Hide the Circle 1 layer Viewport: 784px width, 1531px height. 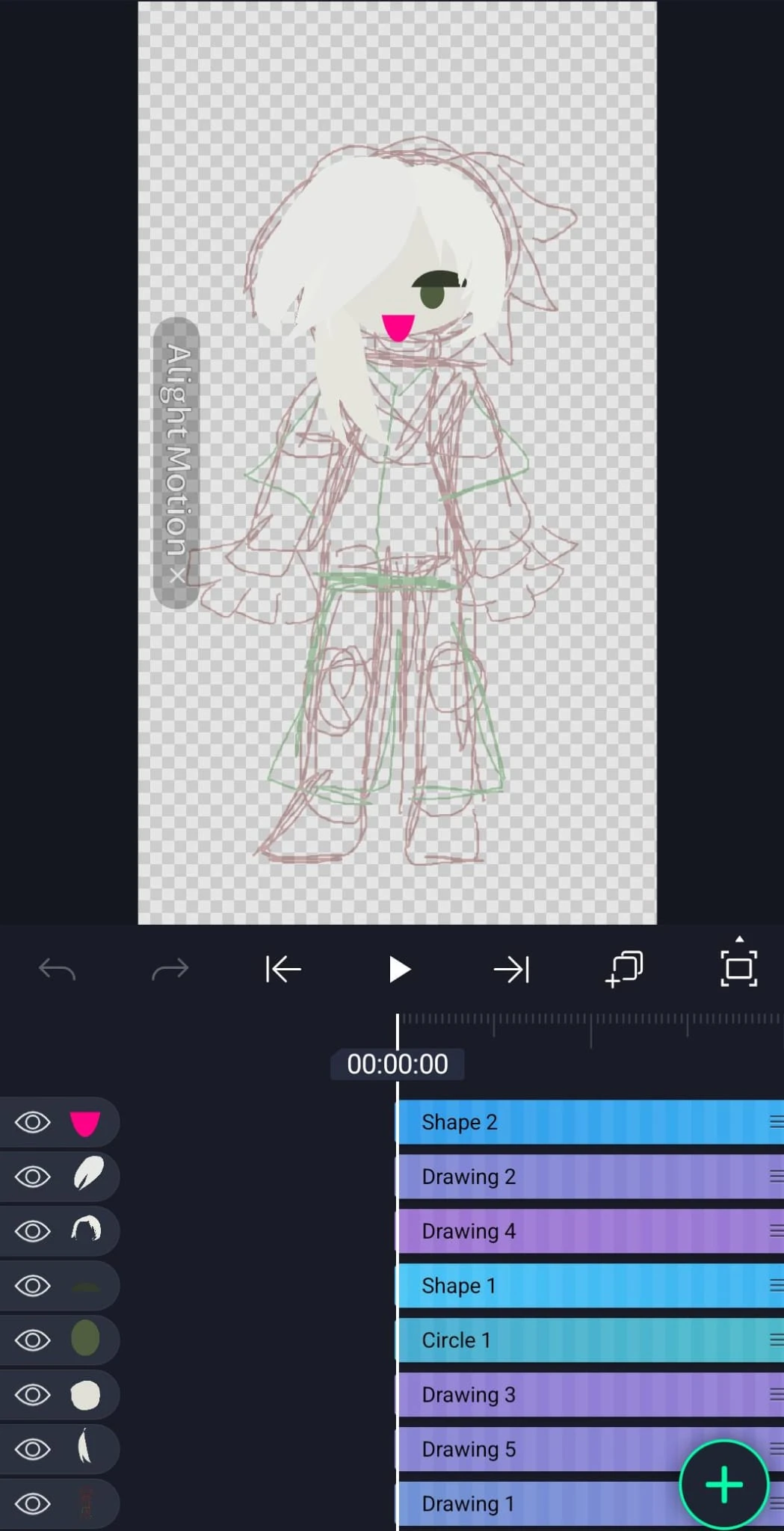point(33,1340)
